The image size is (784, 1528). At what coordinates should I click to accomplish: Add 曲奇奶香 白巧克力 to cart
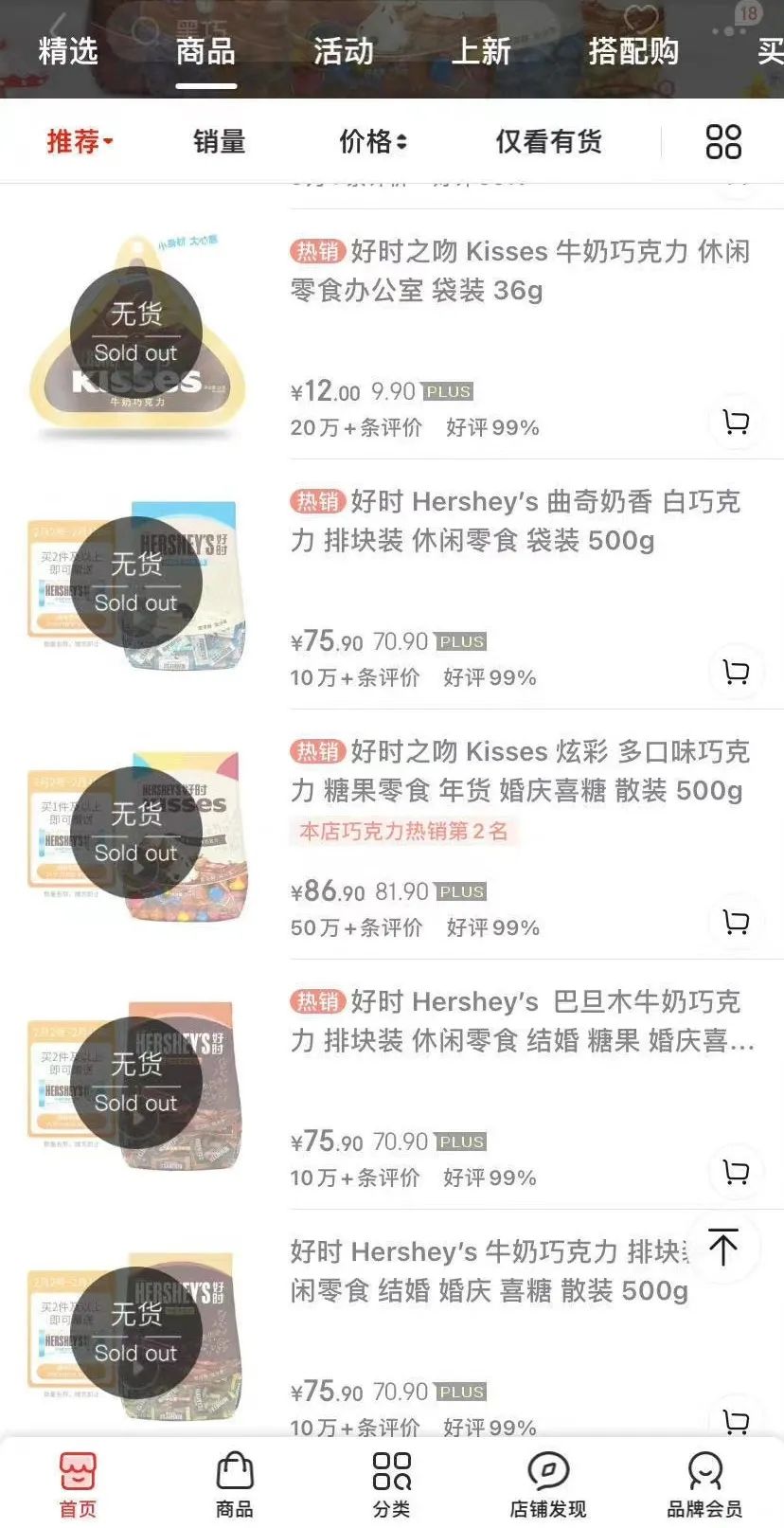click(x=736, y=672)
